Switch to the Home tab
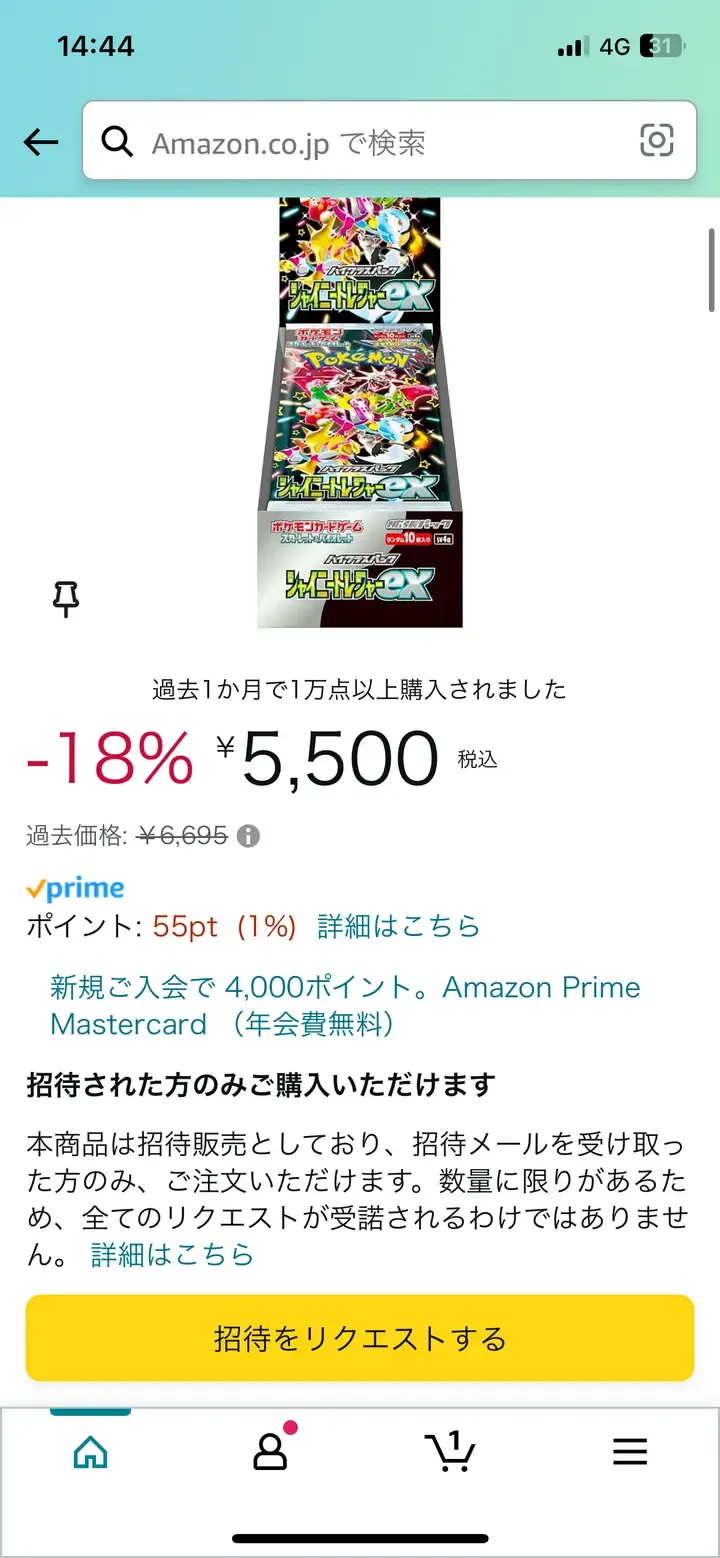720x1558 pixels. (x=91, y=1451)
